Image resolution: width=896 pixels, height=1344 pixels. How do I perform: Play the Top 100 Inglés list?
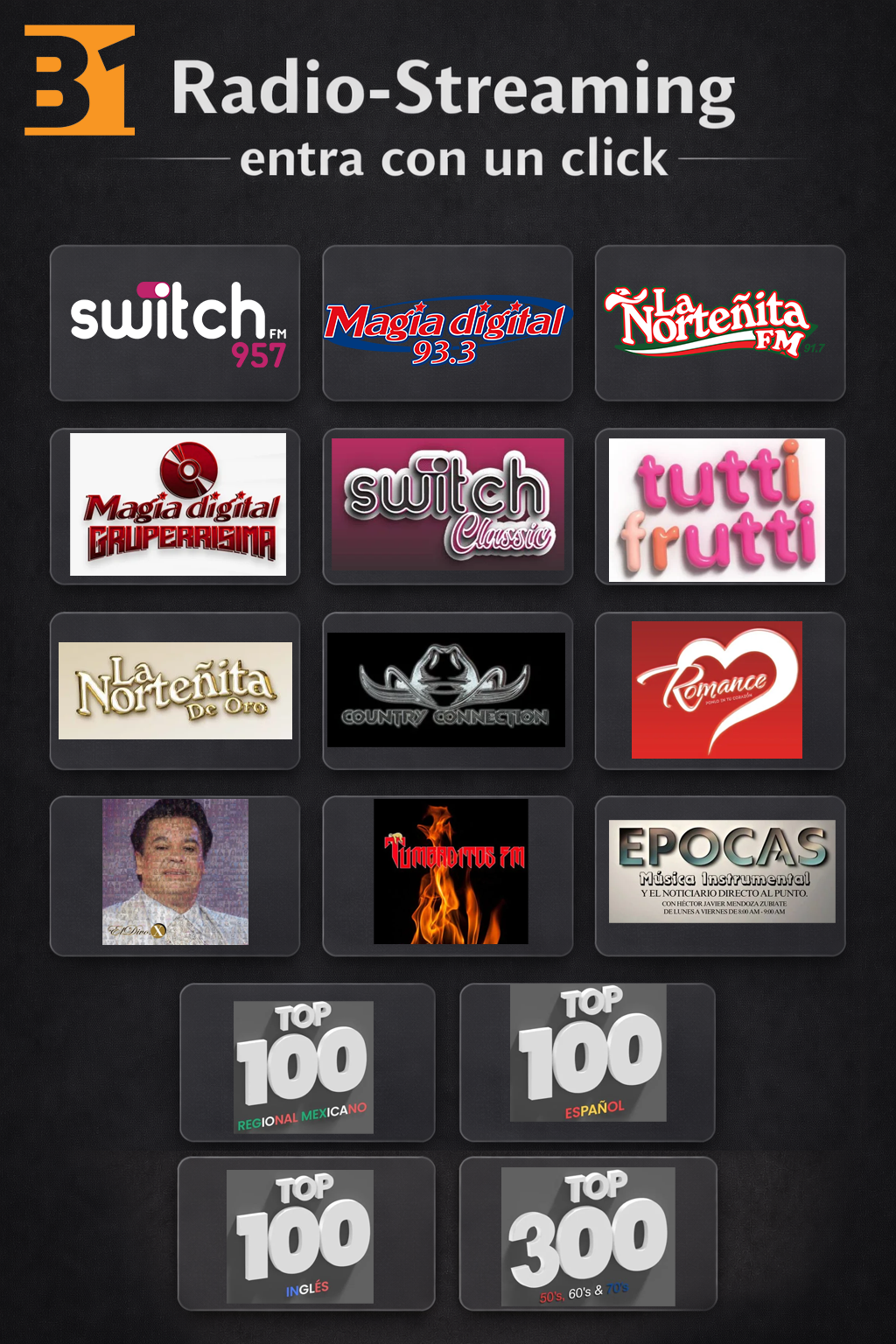click(306, 1234)
